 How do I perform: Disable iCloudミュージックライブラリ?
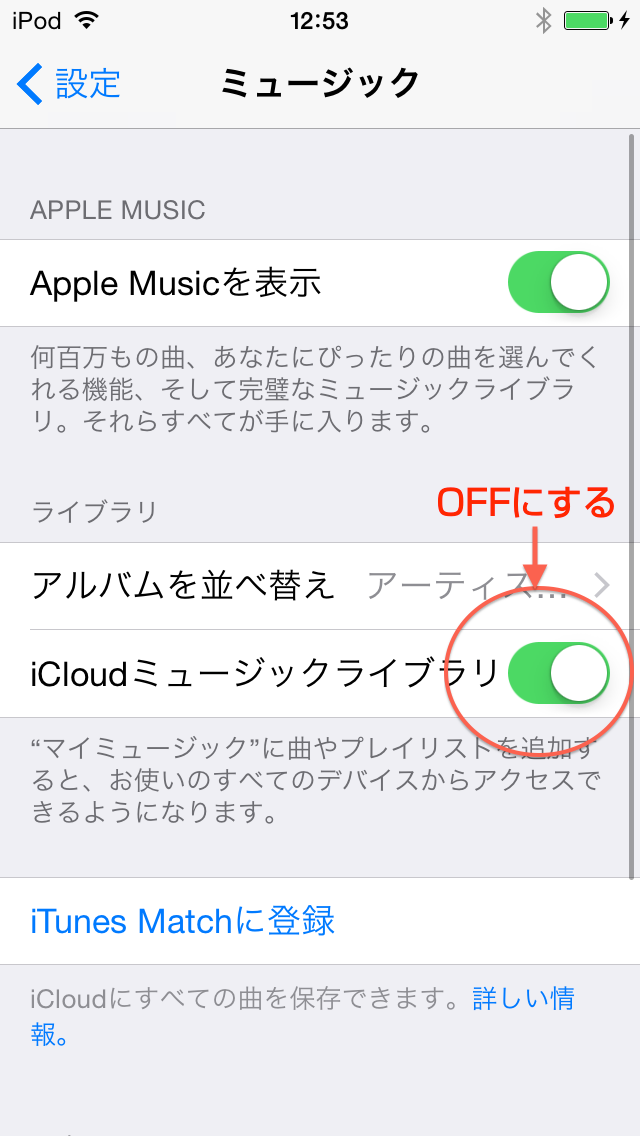pos(558,673)
